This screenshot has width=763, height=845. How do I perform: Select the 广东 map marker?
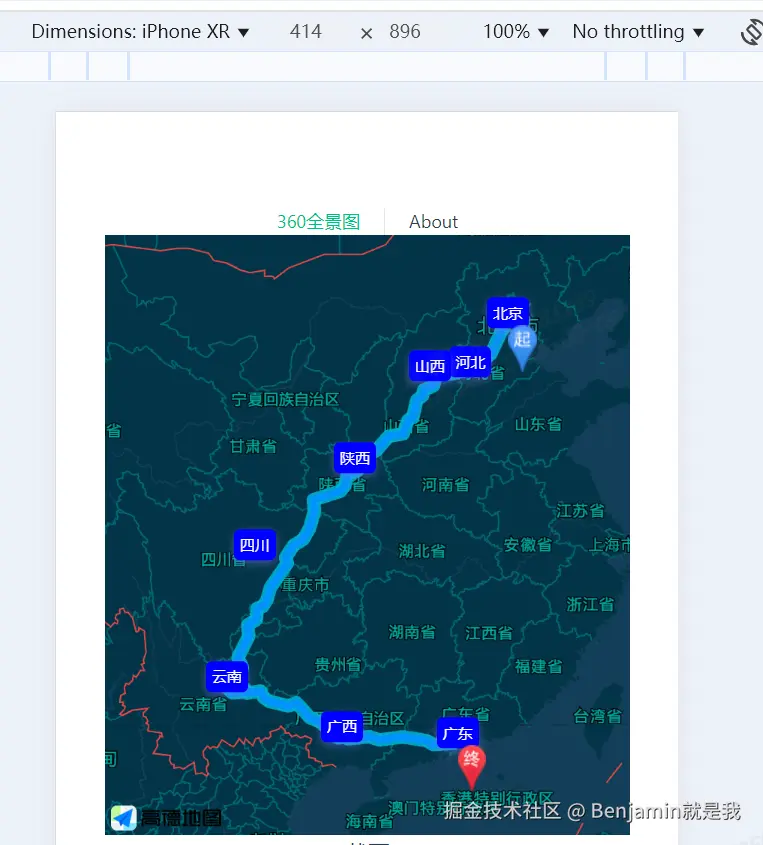click(457, 734)
